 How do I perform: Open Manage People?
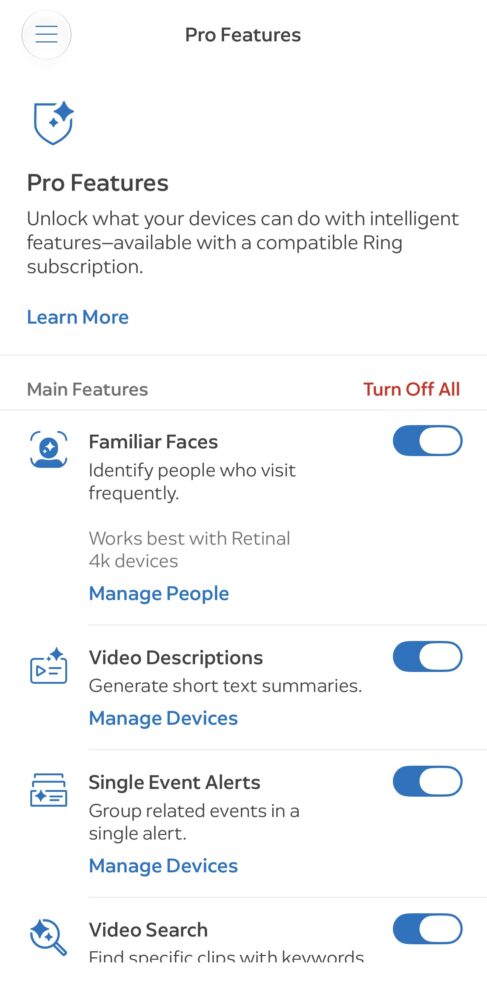(x=159, y=593)
